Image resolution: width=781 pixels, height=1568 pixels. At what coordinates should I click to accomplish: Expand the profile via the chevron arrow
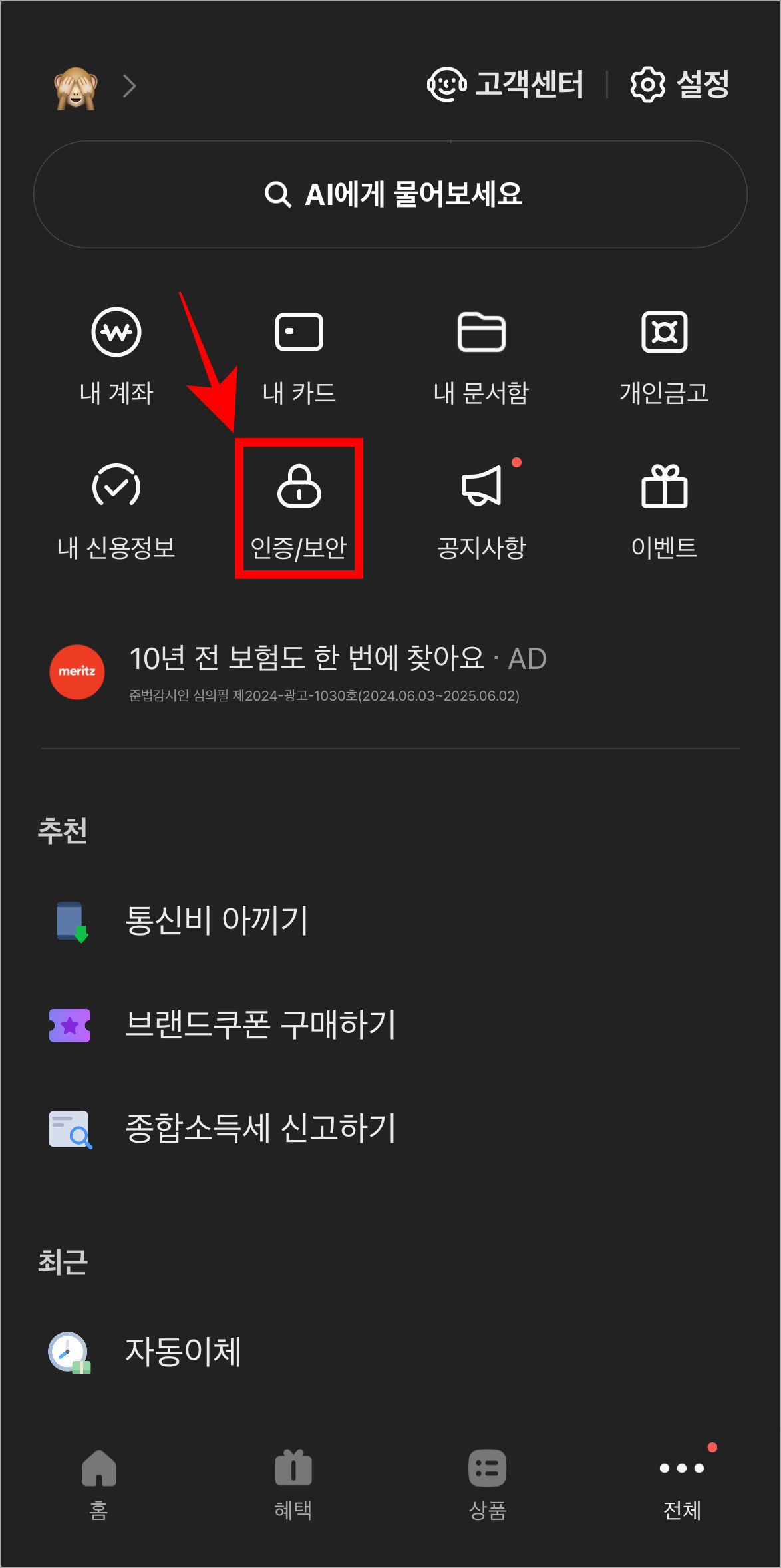click(130, 85)
